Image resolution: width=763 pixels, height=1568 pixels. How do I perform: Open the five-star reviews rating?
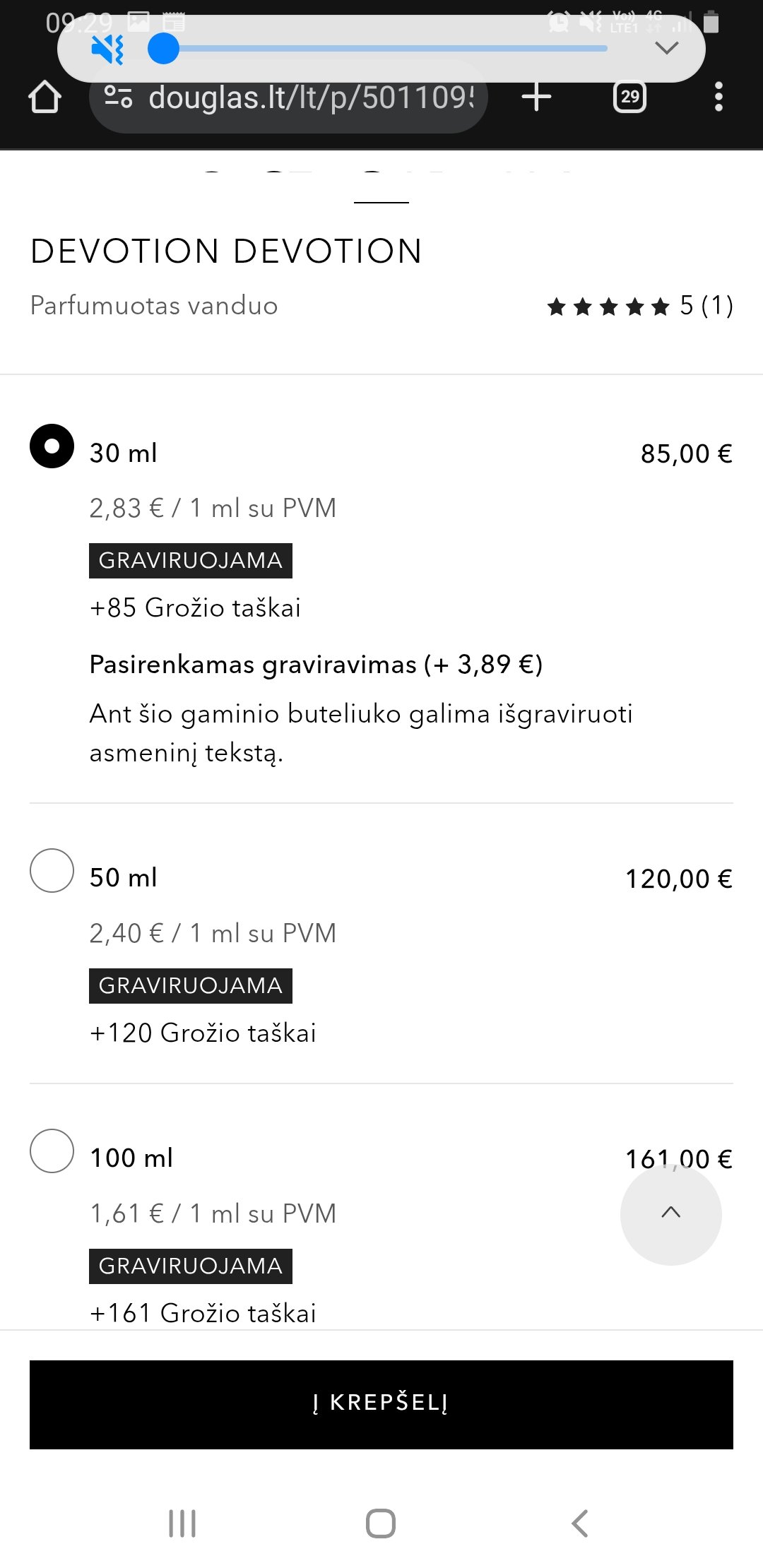(x=640, y=306)
